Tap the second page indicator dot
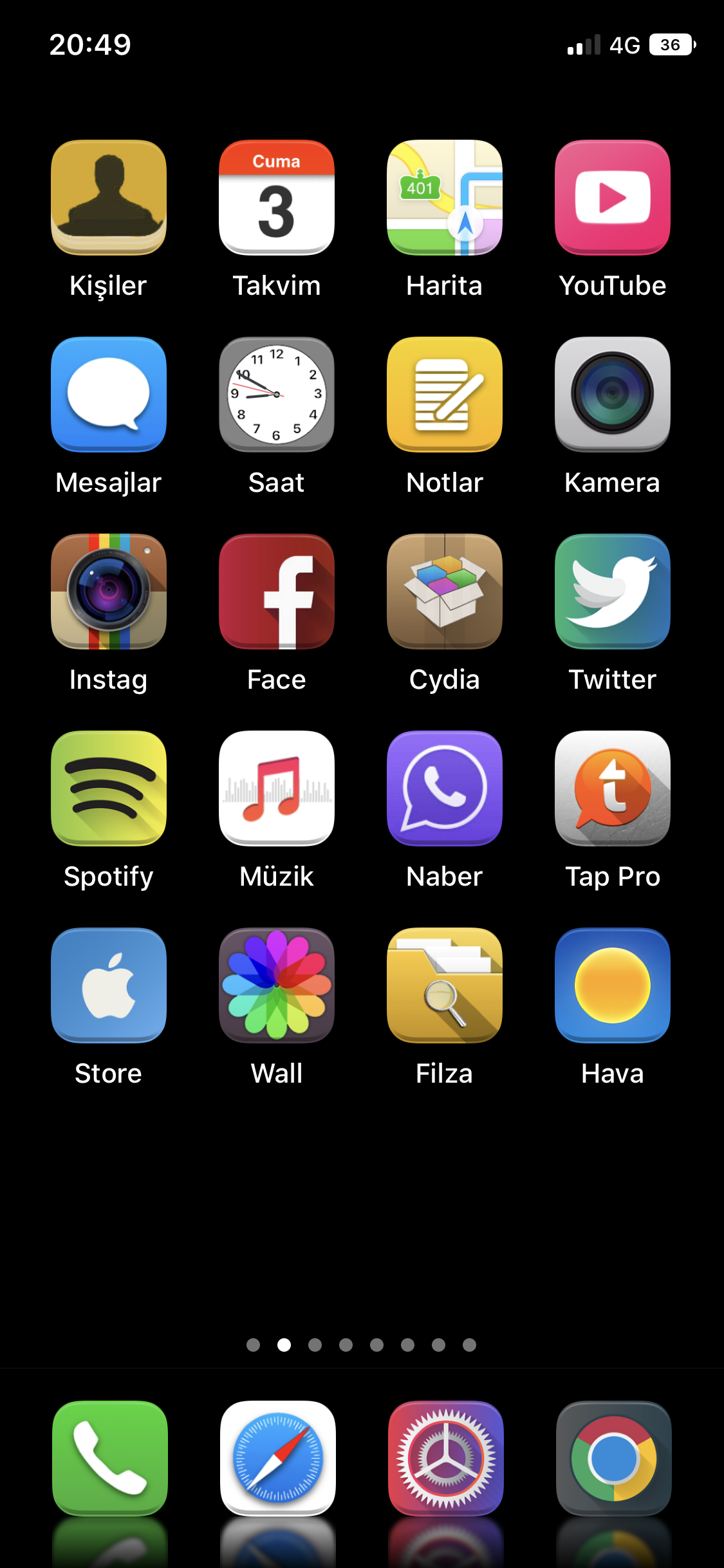724x1568 pixels. [284, 1345]
